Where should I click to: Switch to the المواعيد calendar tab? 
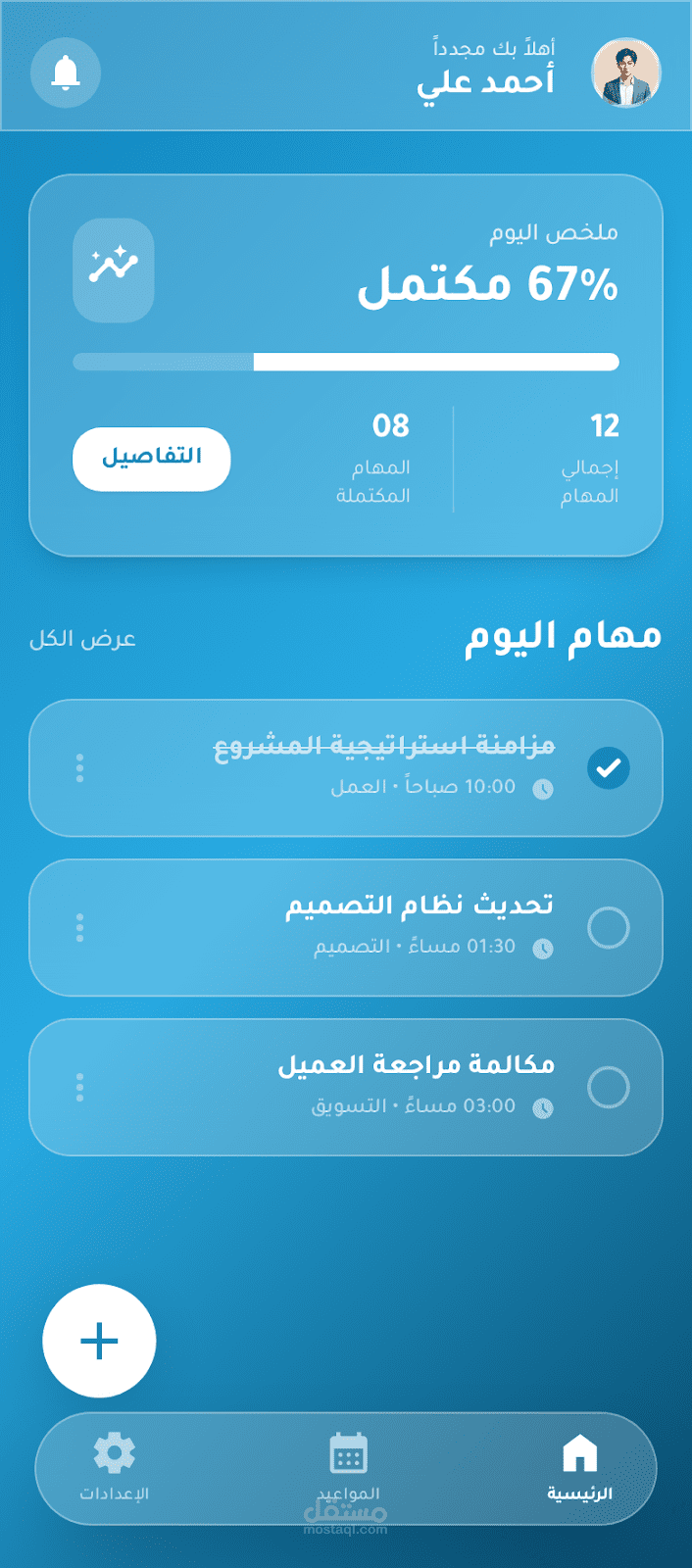[348, 1467]
